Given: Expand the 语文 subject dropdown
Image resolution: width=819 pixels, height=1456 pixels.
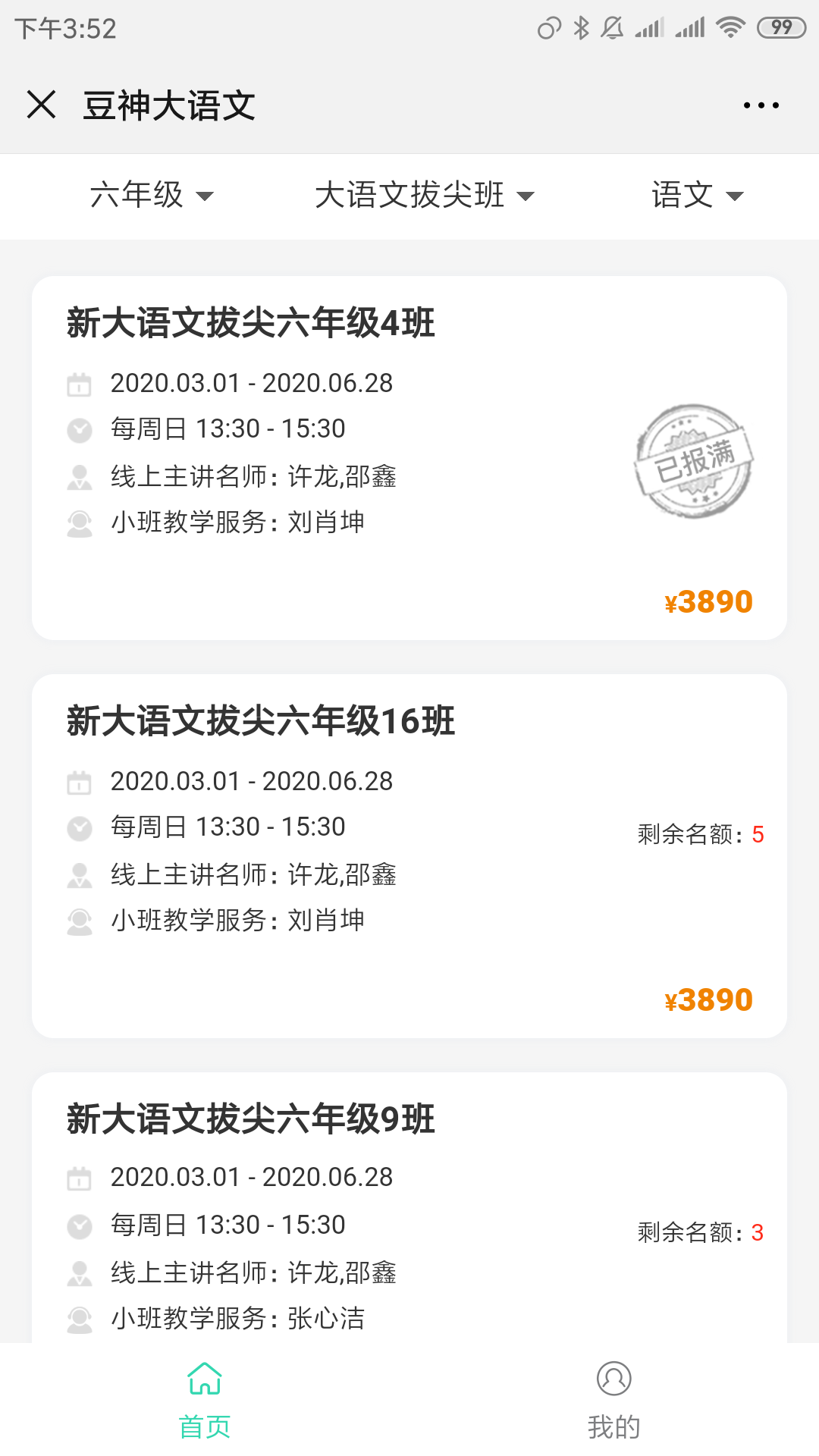Looking at the screenshot, I should tap(698, 195).
